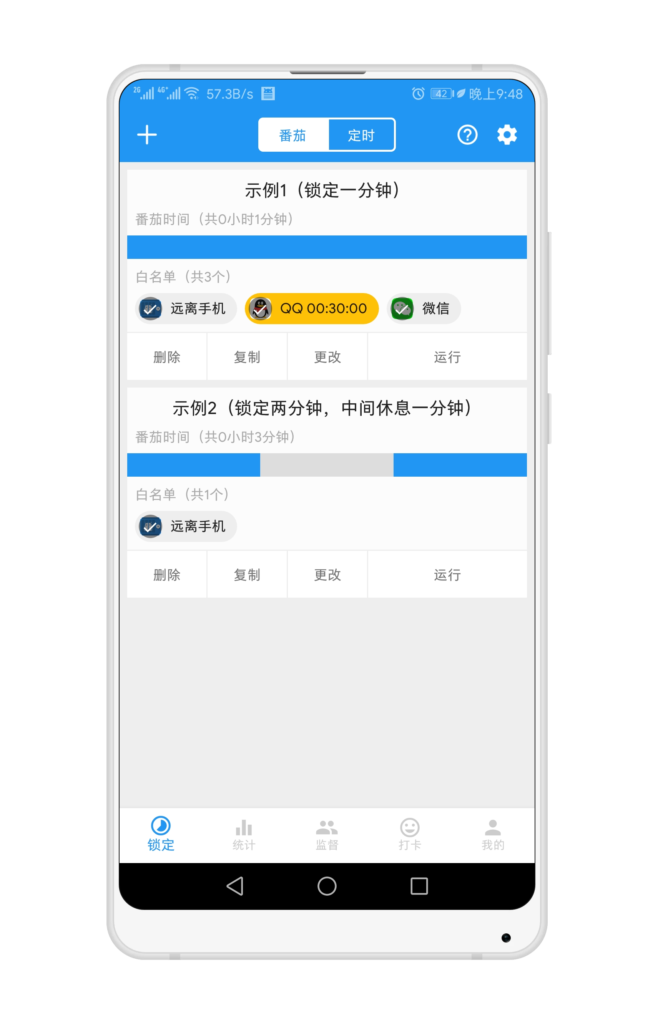
Task: Switch to the 打卡 tab
Action: 410,834
